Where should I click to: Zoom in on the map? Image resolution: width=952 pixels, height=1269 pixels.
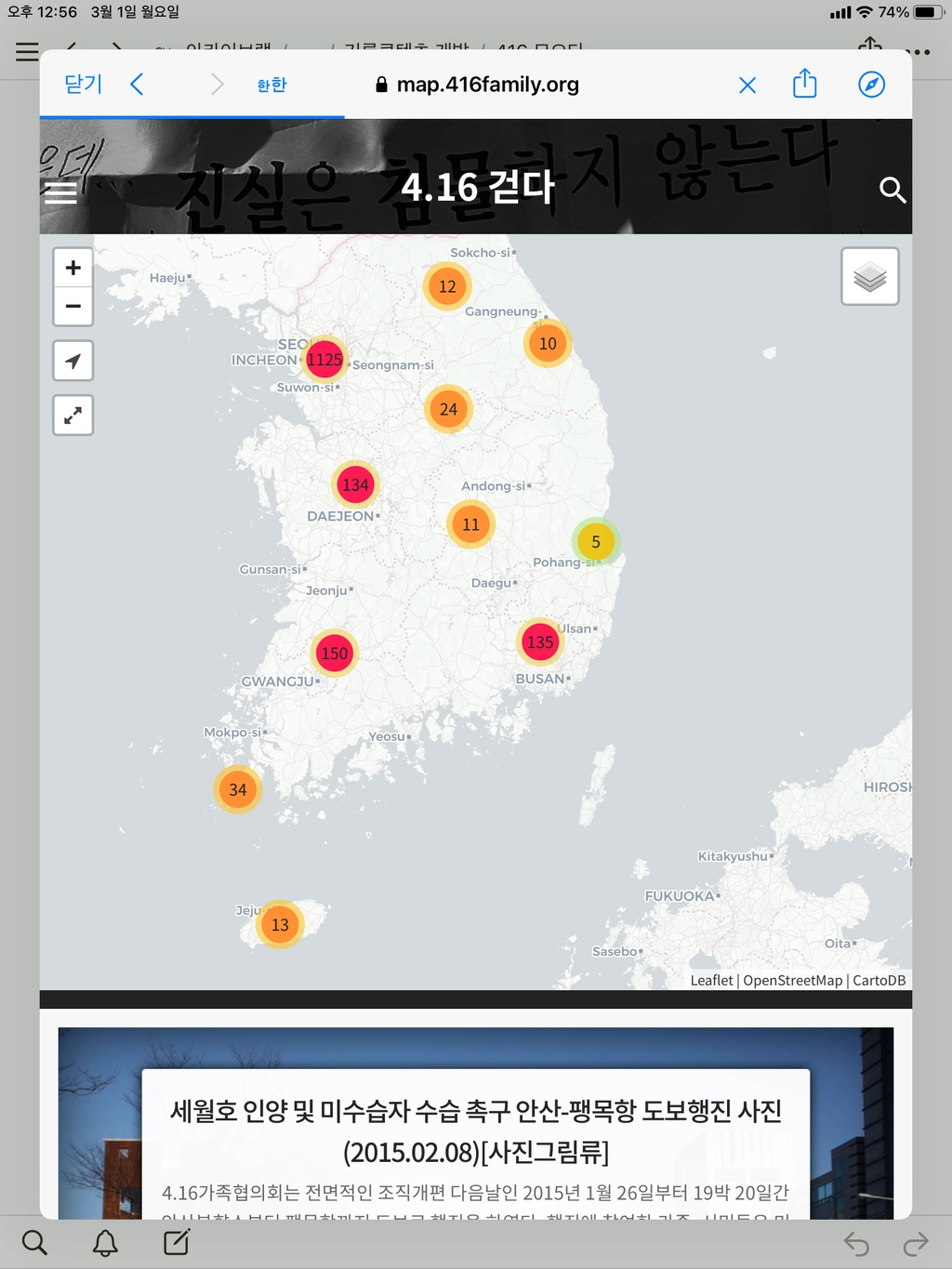coord(73,268)
